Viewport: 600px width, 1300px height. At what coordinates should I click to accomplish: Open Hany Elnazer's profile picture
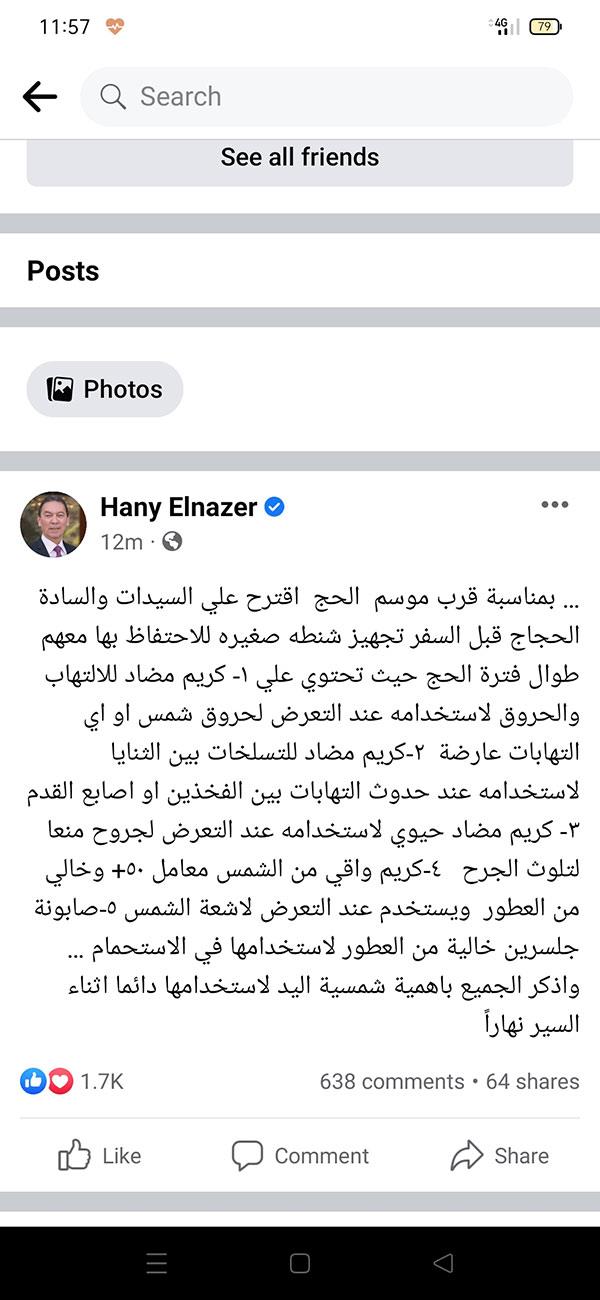[54, 524]
